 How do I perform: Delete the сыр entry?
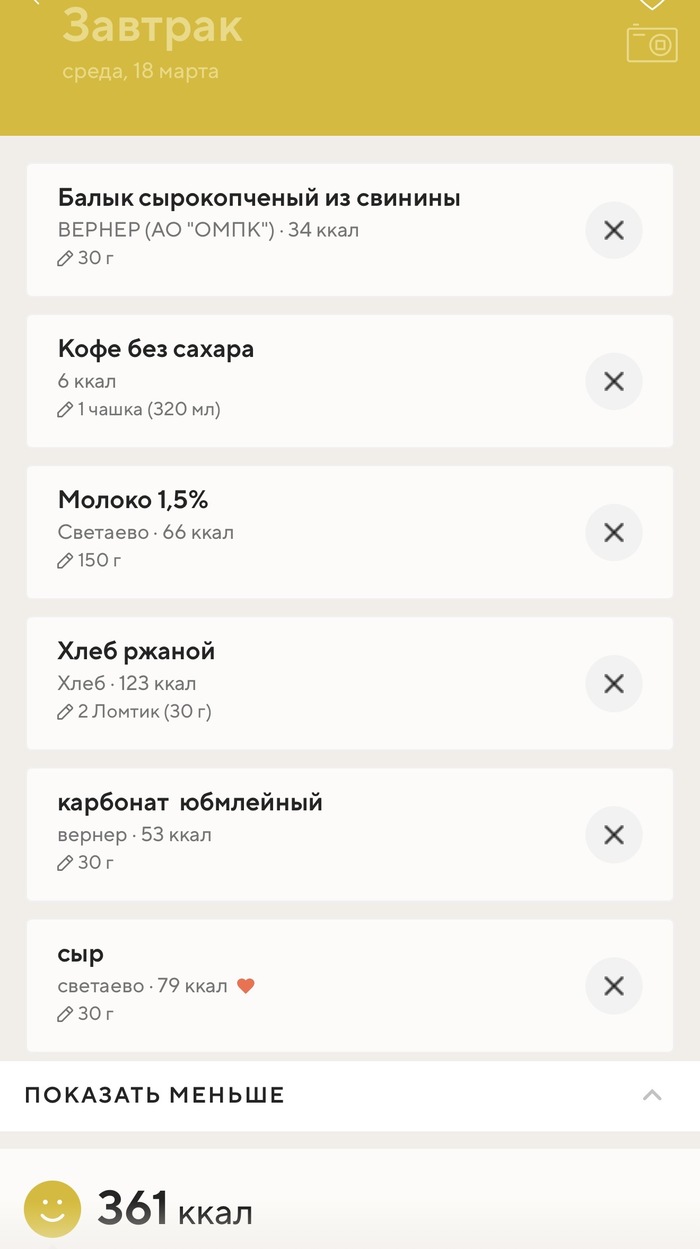tap(613, 986)
